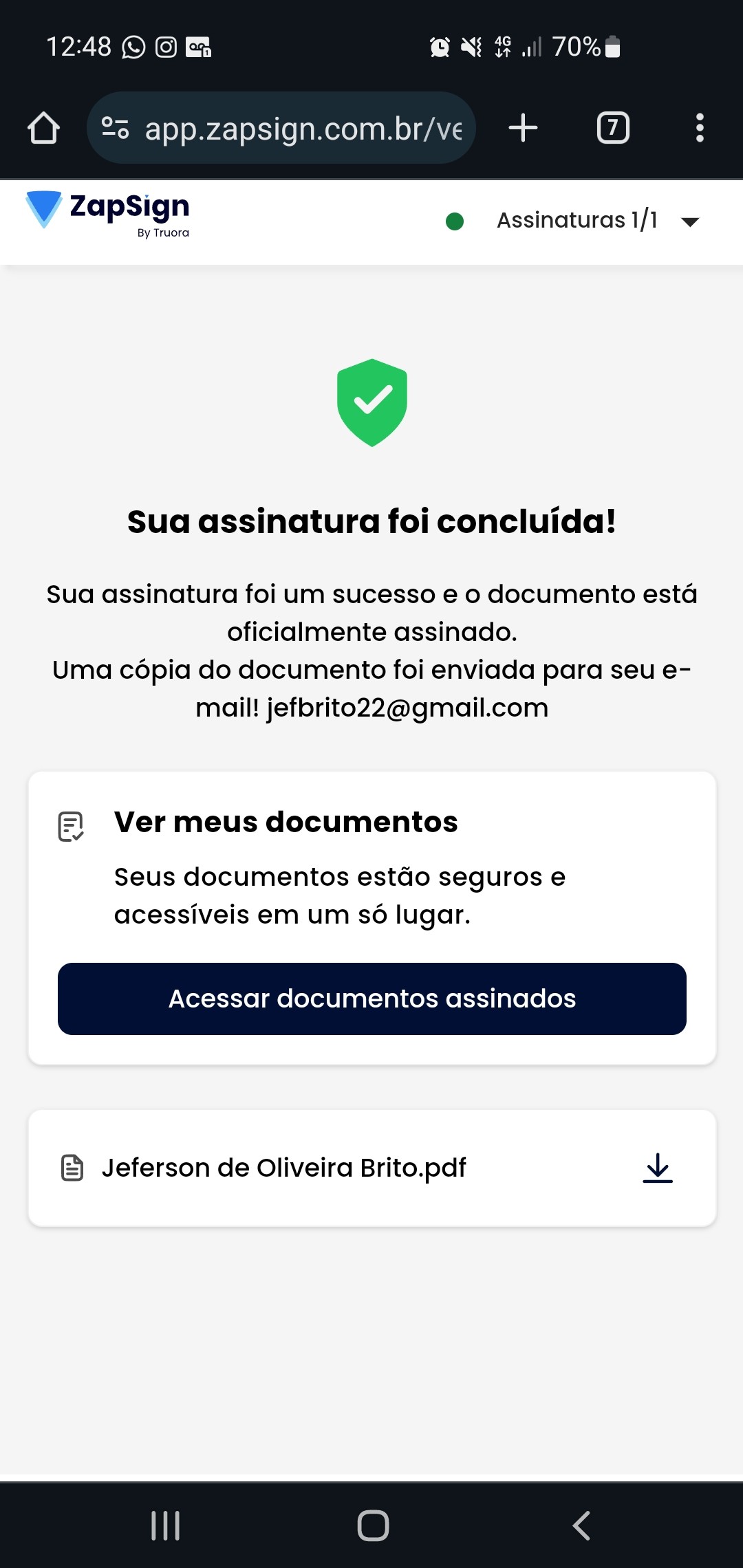The width and height of the screenshot is (743, 1568).
Task: Expand the Assinaturas 1/1 dropdown
Action: pos(689,221)
